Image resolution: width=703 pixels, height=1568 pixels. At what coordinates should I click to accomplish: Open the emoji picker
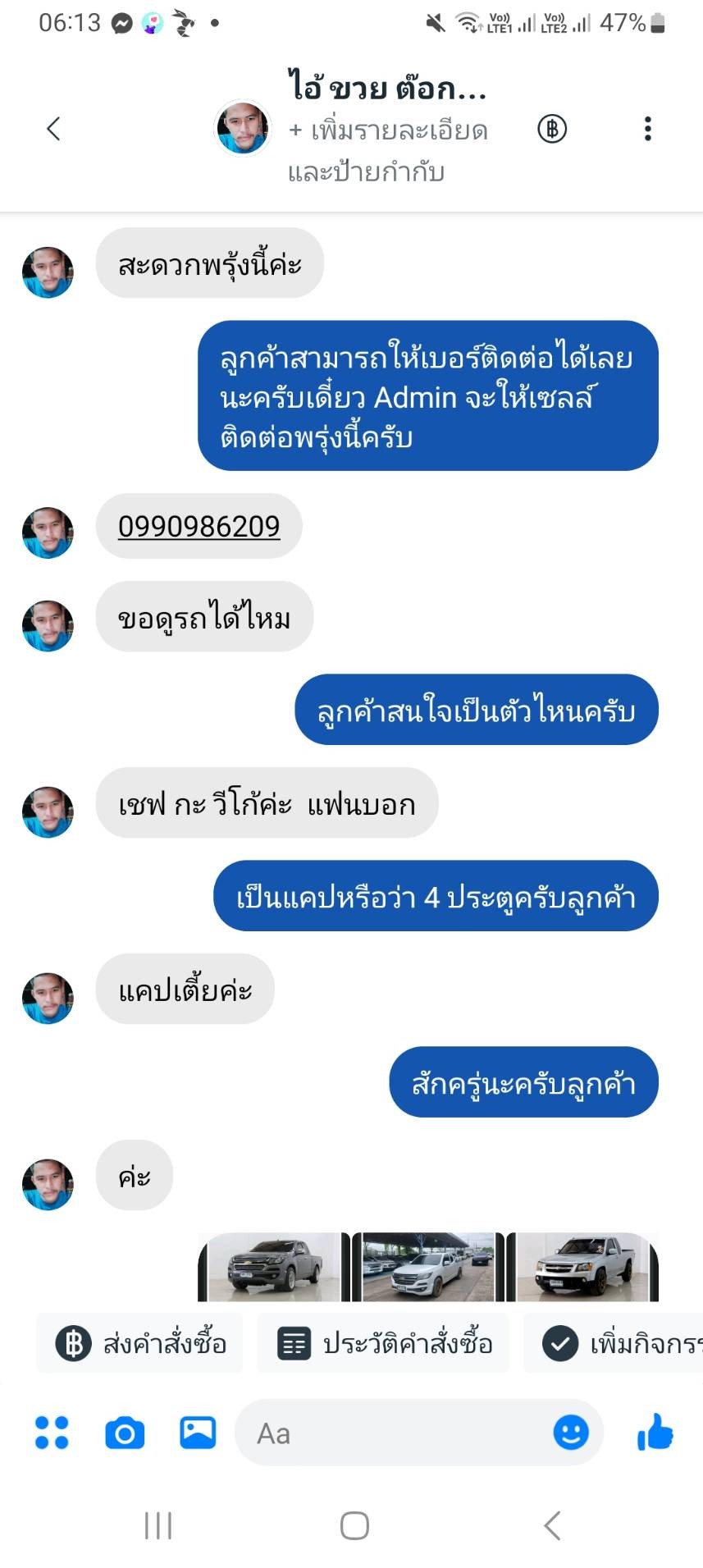(571, 1433)
